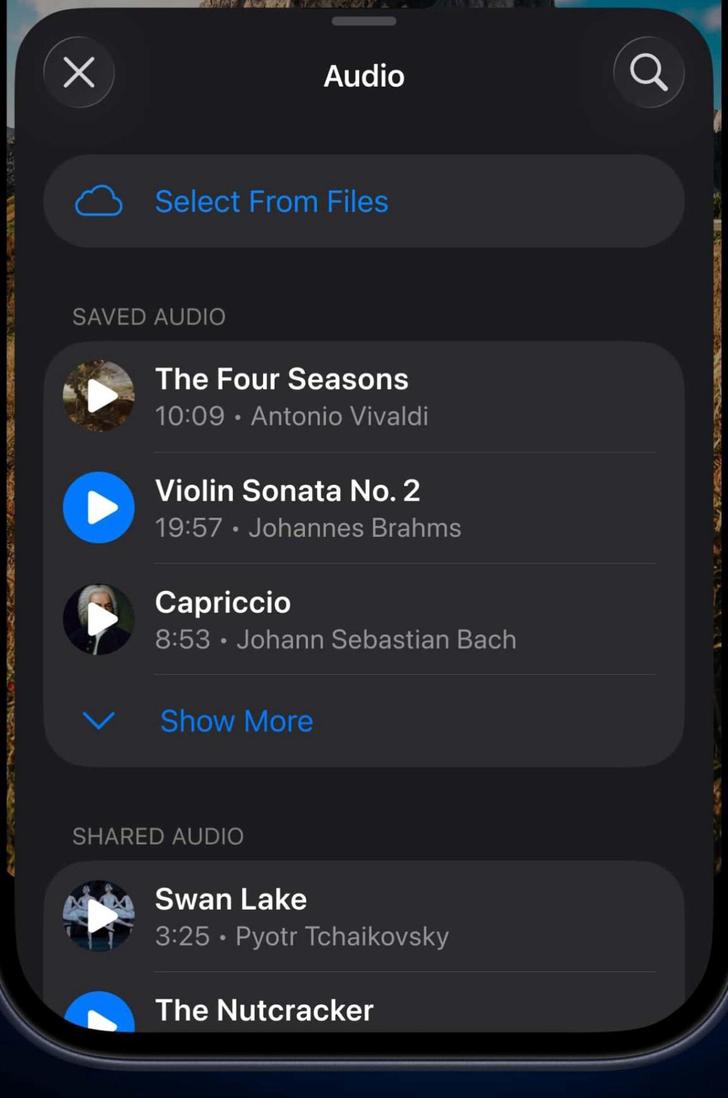Select the Swan Lake ballet artwork thumbnail

click(98, 915)
